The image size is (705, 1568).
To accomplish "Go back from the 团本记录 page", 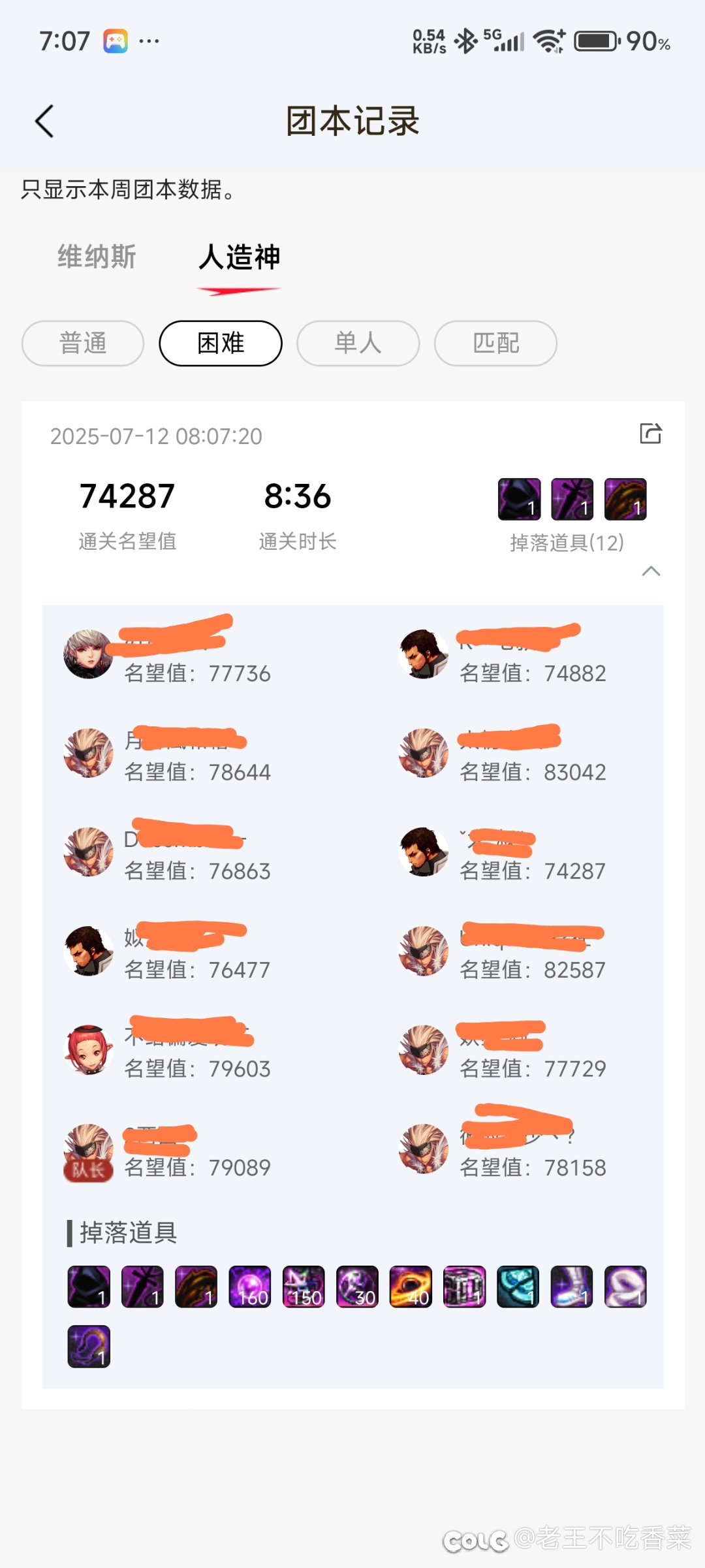I will coord(44,121).
